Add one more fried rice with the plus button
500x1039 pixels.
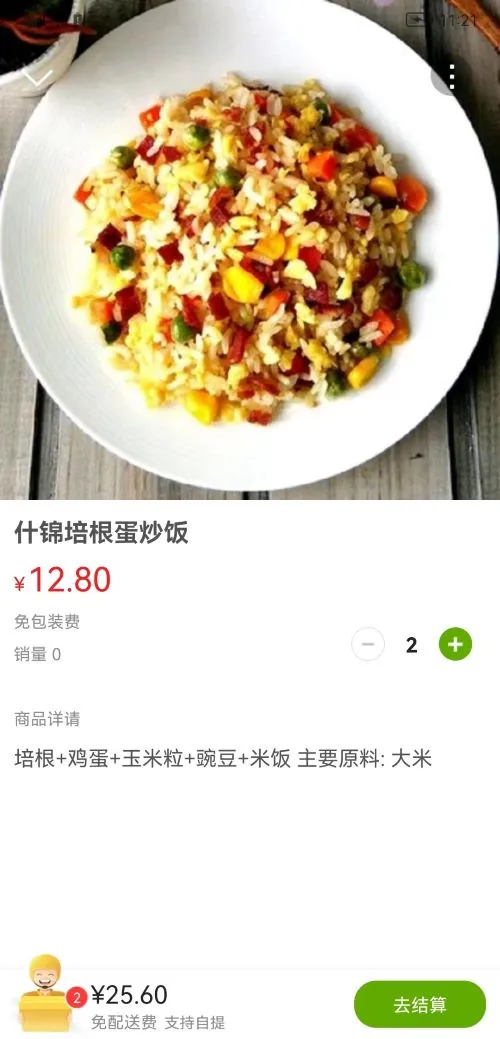(x=456, y=644)
